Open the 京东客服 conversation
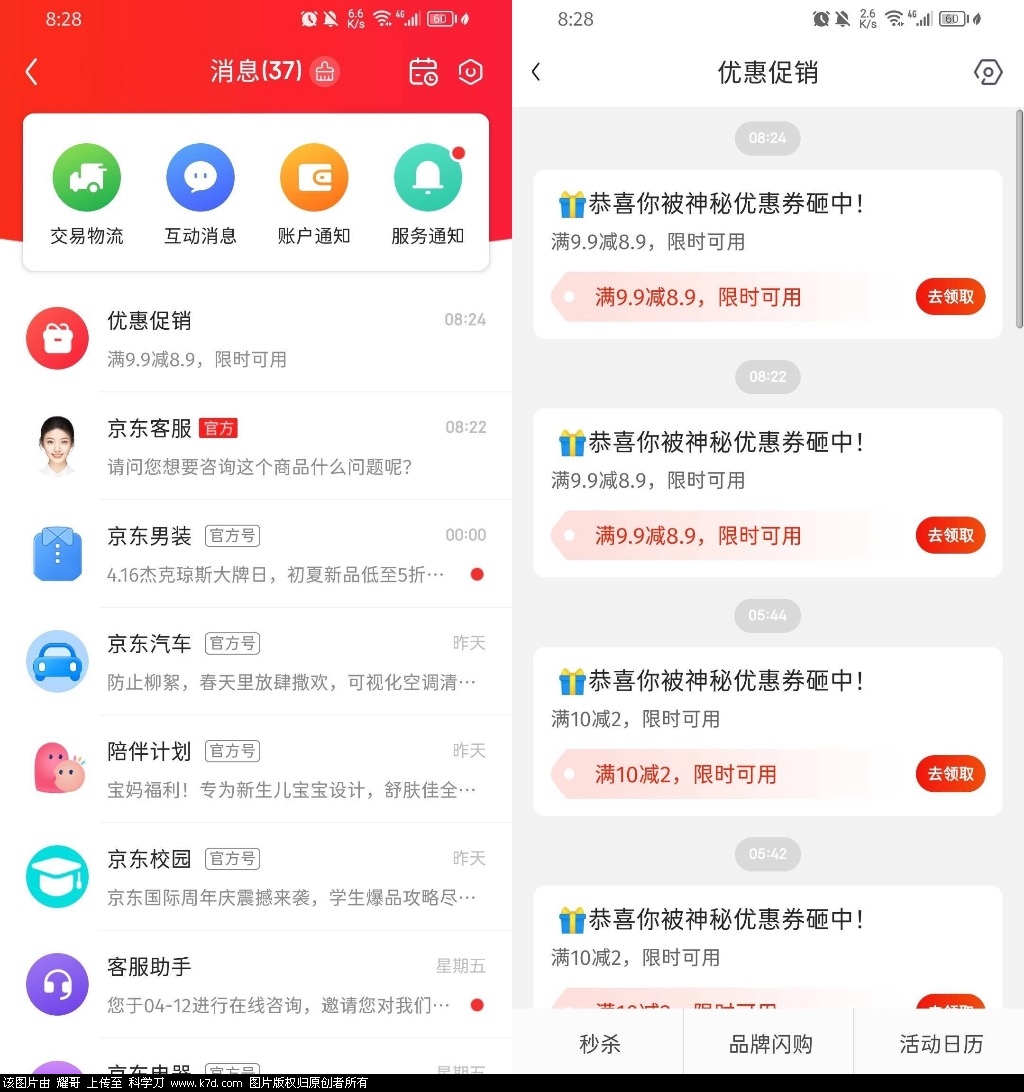This screenshot has height=1092, width=1024. [x=255, y=446]
